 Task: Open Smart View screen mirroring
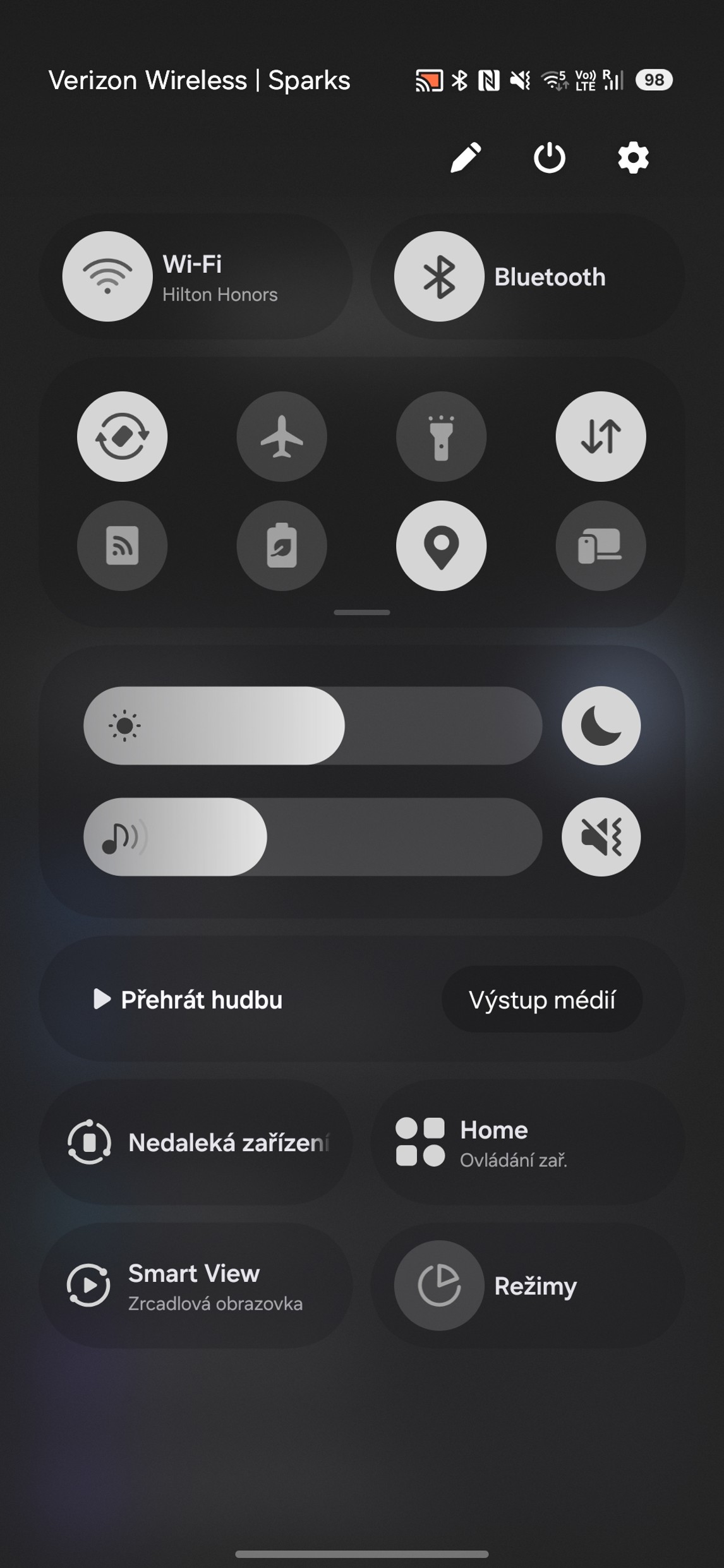tap(195, 1286)
